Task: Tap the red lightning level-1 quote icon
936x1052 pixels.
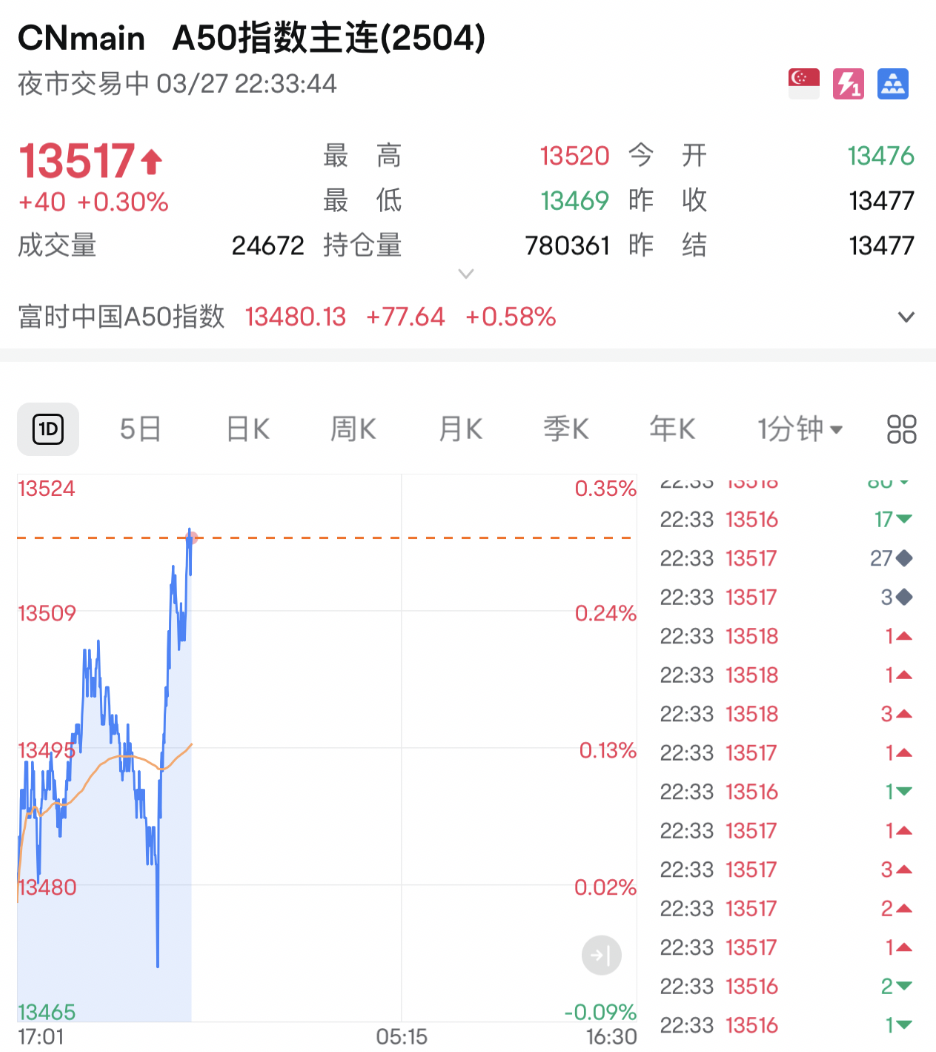Action: pyautogui.click(x=848, y=84)
